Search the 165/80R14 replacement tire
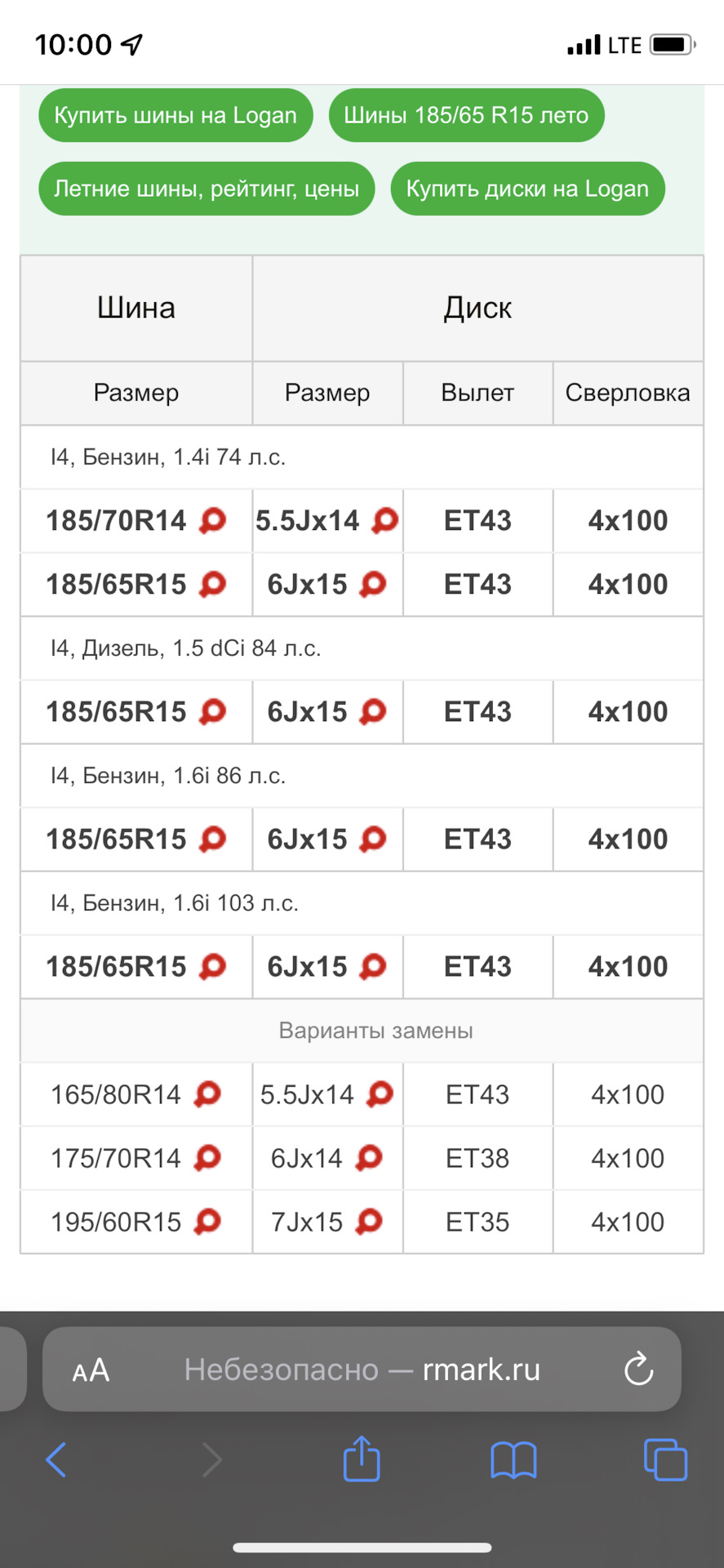 pos(207,1094)
